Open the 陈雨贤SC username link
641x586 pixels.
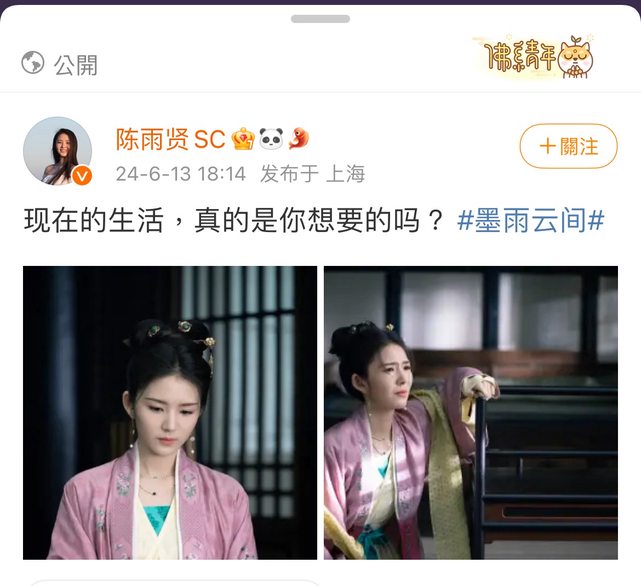[x=169, y=138]
